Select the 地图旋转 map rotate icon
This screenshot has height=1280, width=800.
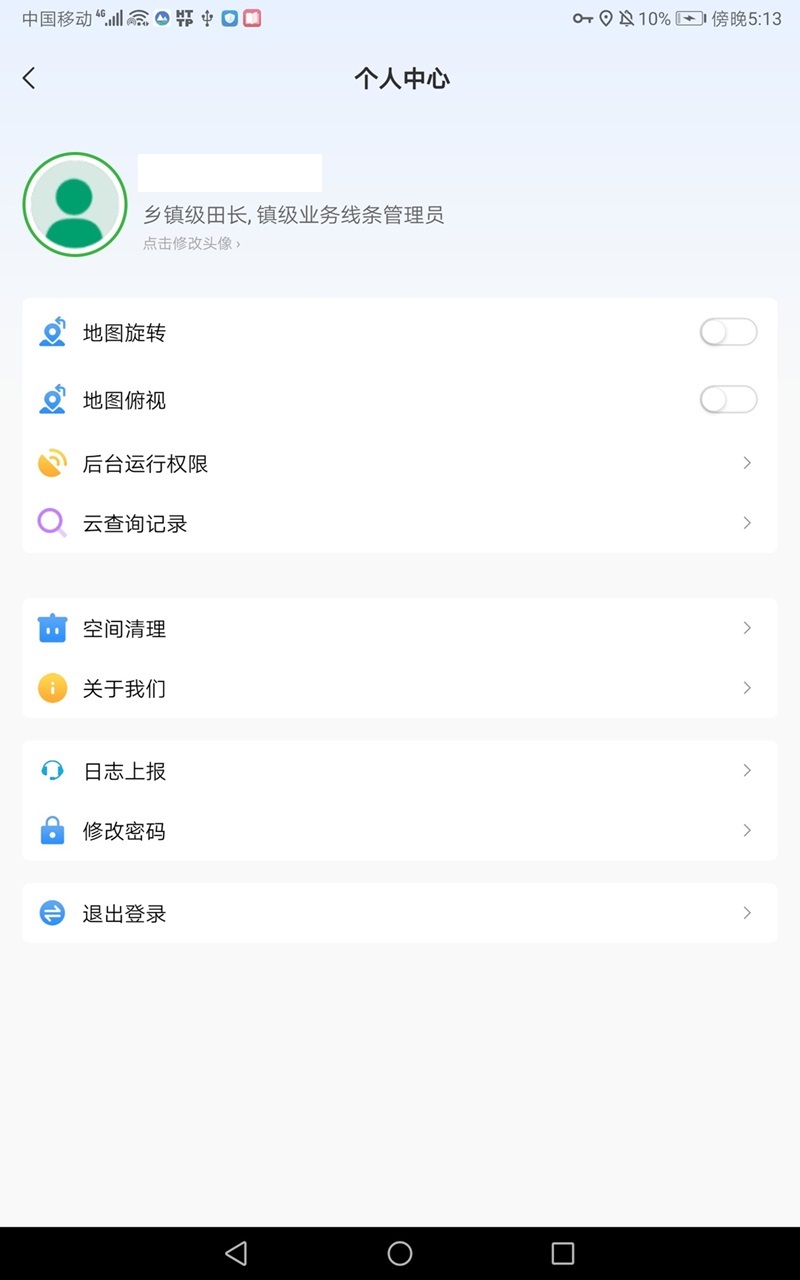(51, 332)
